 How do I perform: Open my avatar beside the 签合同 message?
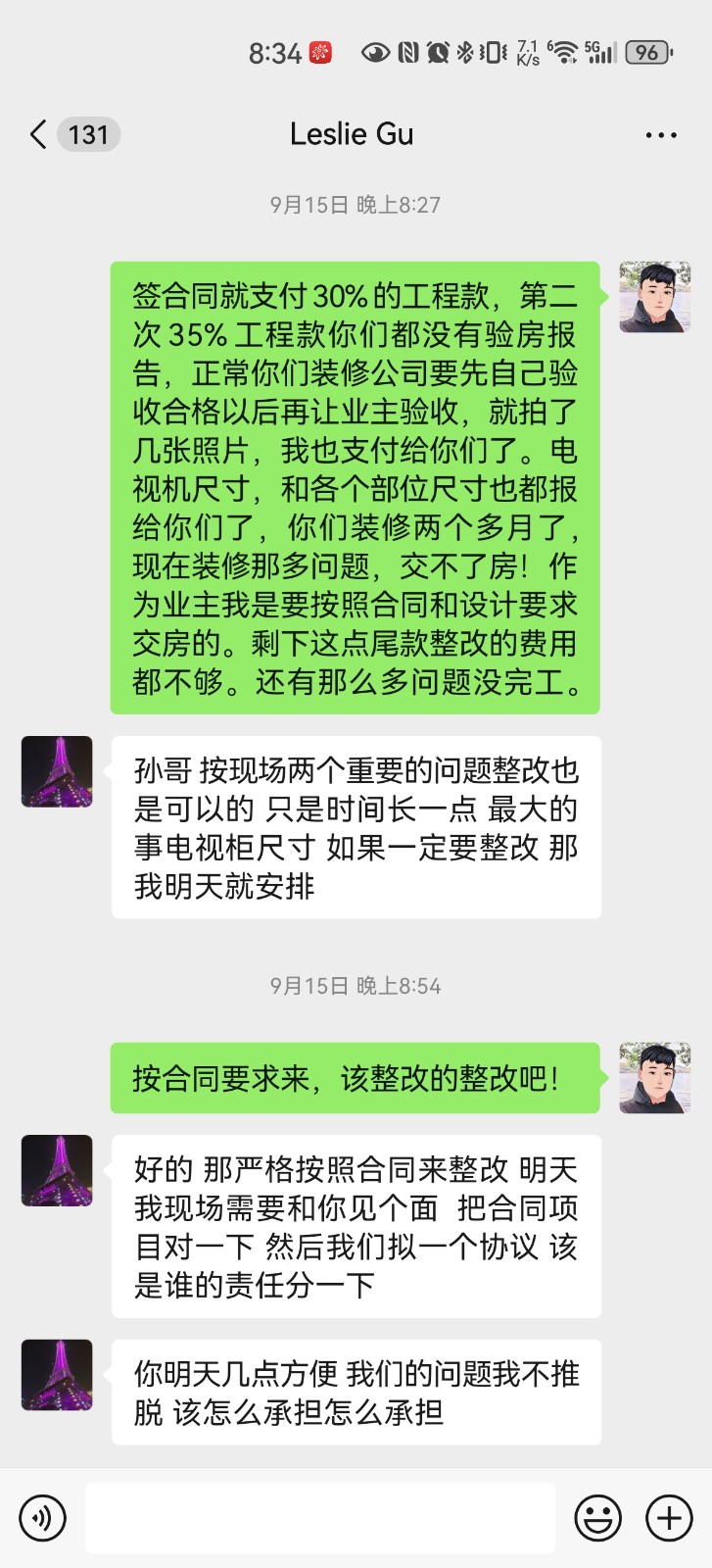655,297
